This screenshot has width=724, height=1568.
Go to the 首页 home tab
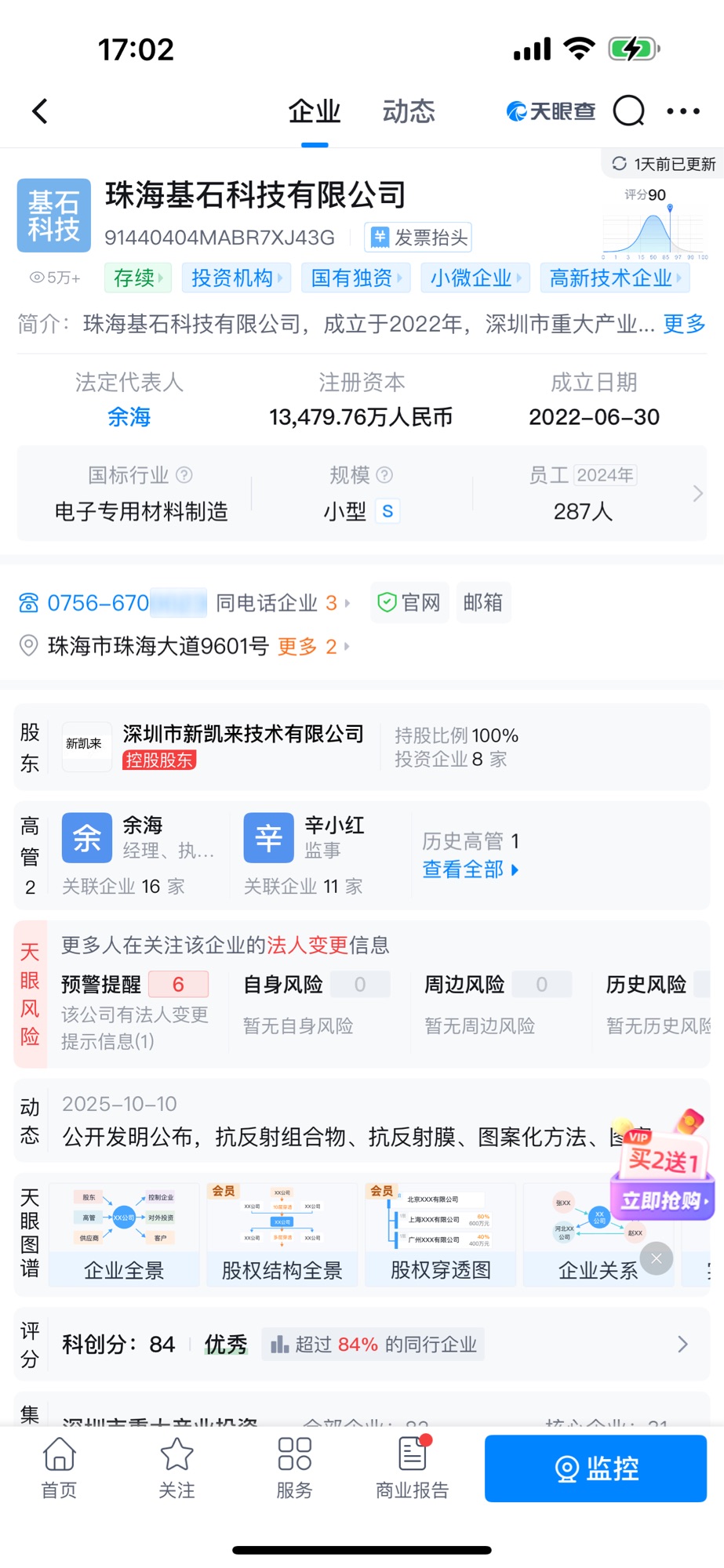59,1468
